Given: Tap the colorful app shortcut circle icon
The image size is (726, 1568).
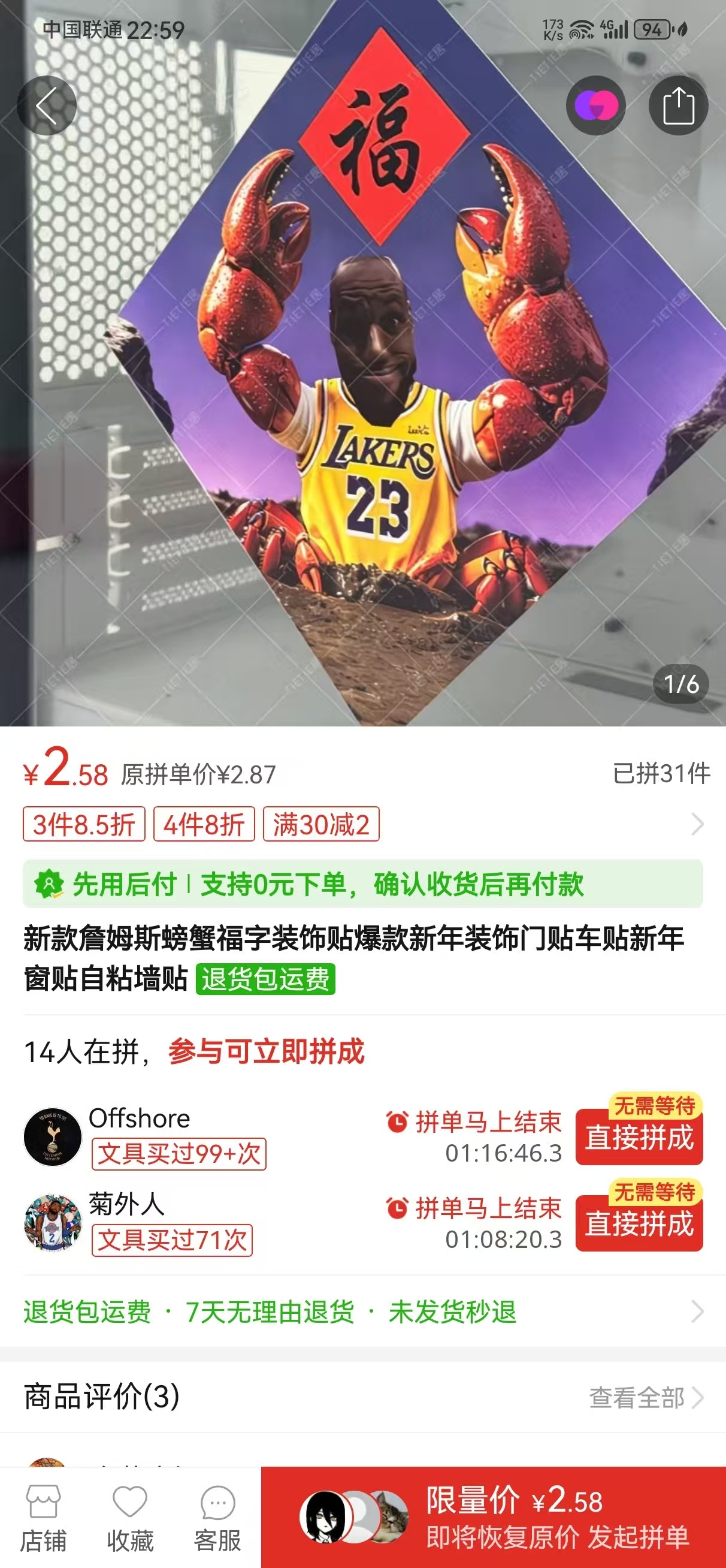Looking at the screenshot, I should (597, 105).
